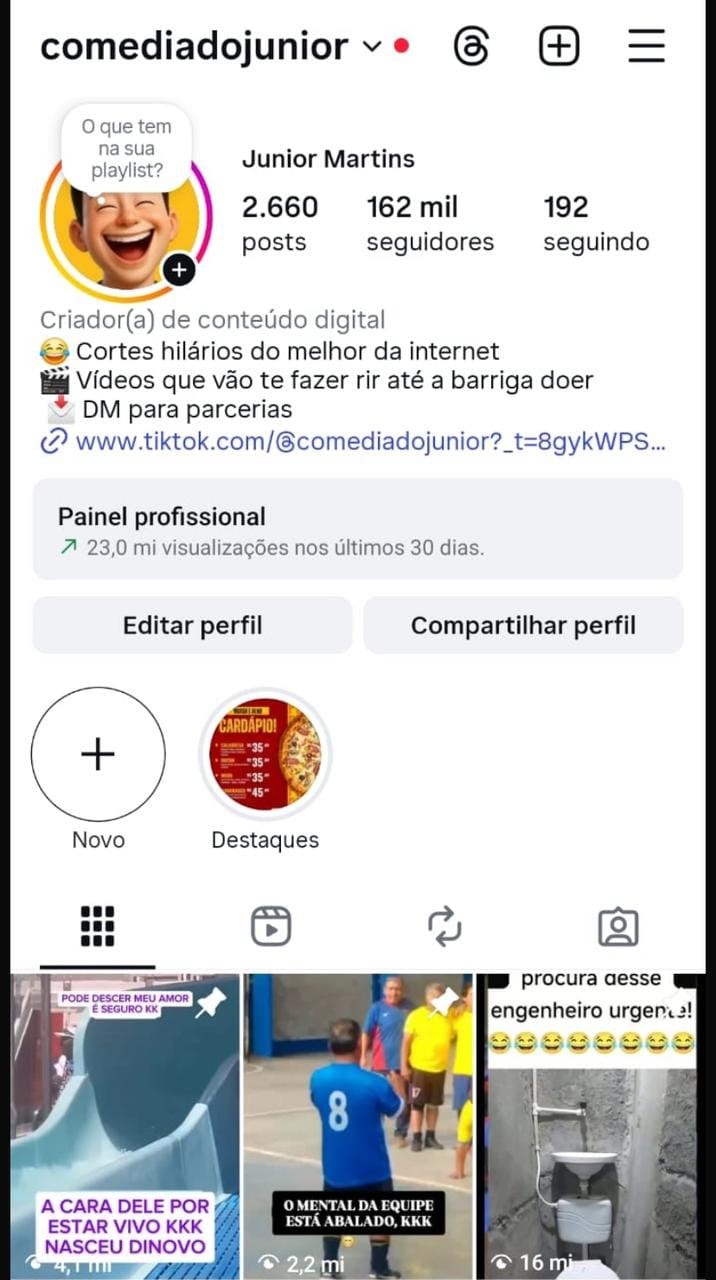The height and width of the screenshot is (1280, 716).
Task: Switch to the reposts tab
Action: pos(445,927)
